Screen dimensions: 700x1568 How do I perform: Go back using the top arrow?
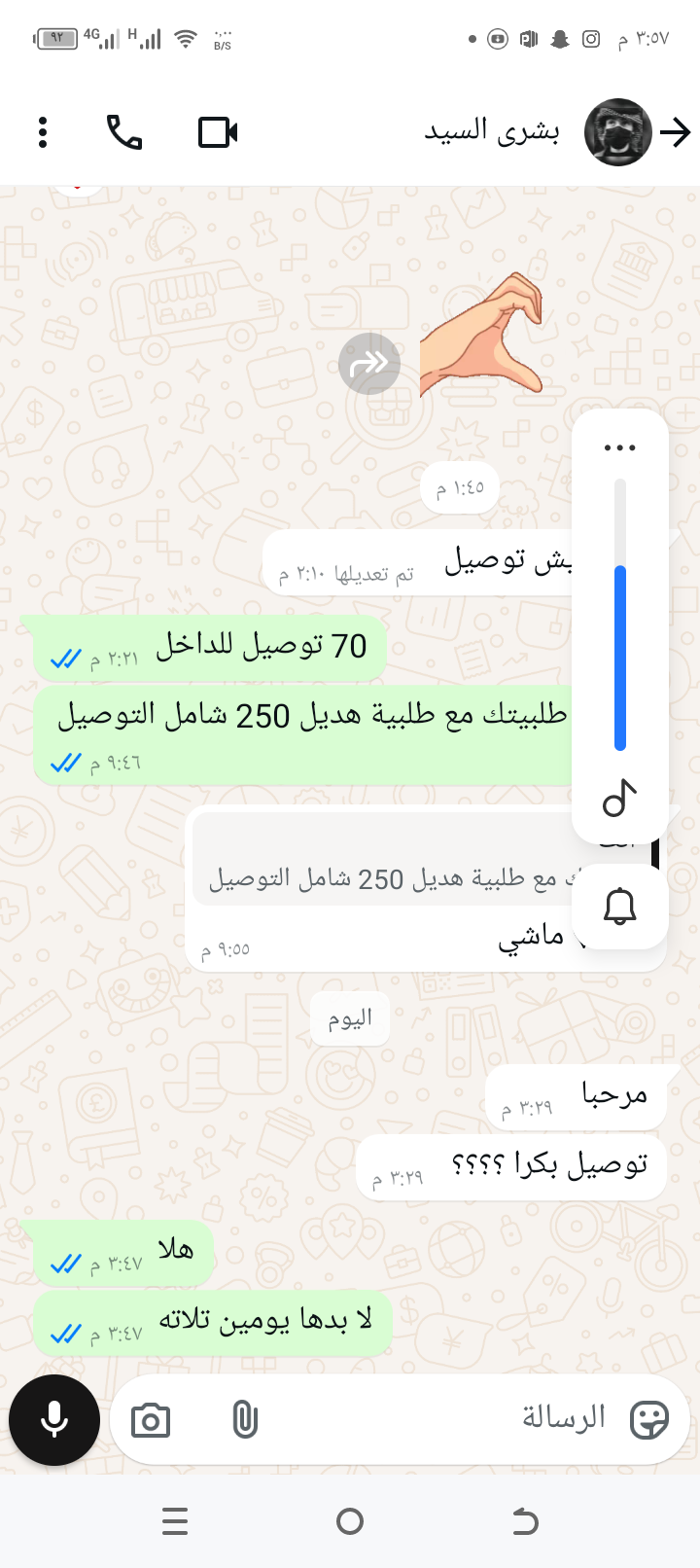click(675, 132)
